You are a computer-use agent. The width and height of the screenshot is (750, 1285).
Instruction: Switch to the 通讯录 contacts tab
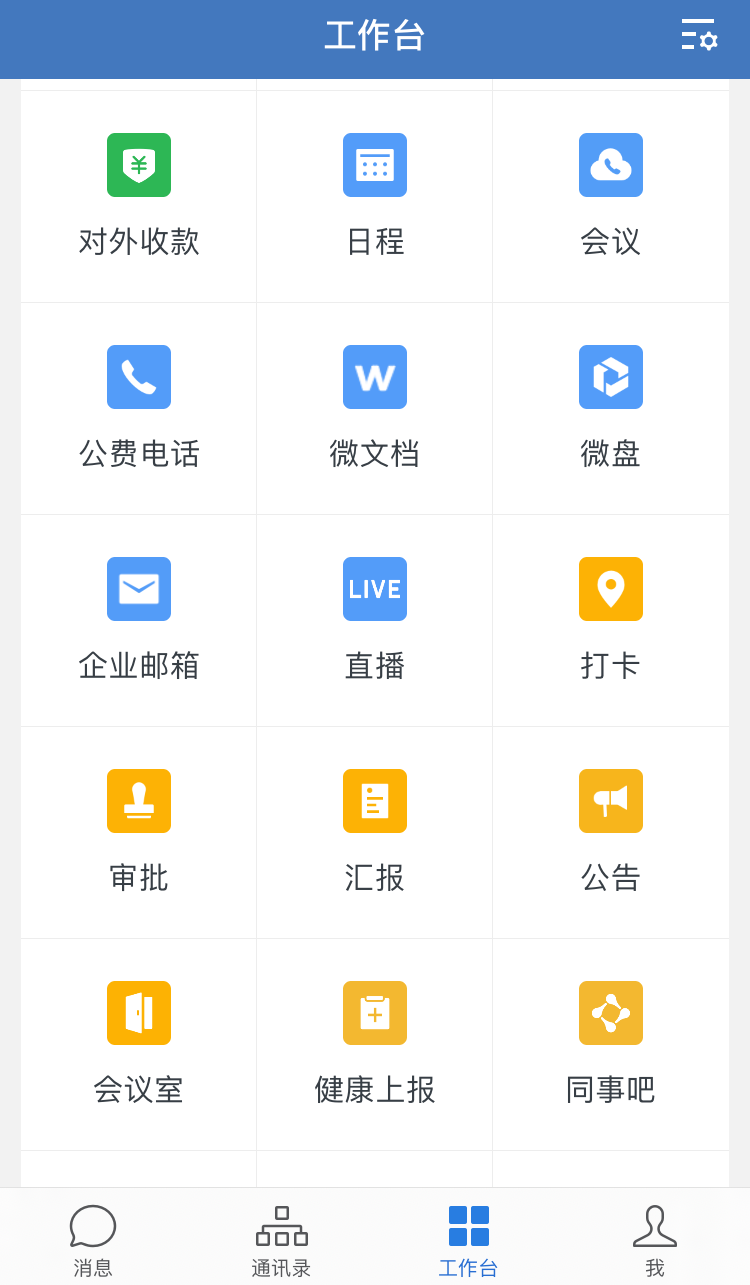click(280, 1237)
